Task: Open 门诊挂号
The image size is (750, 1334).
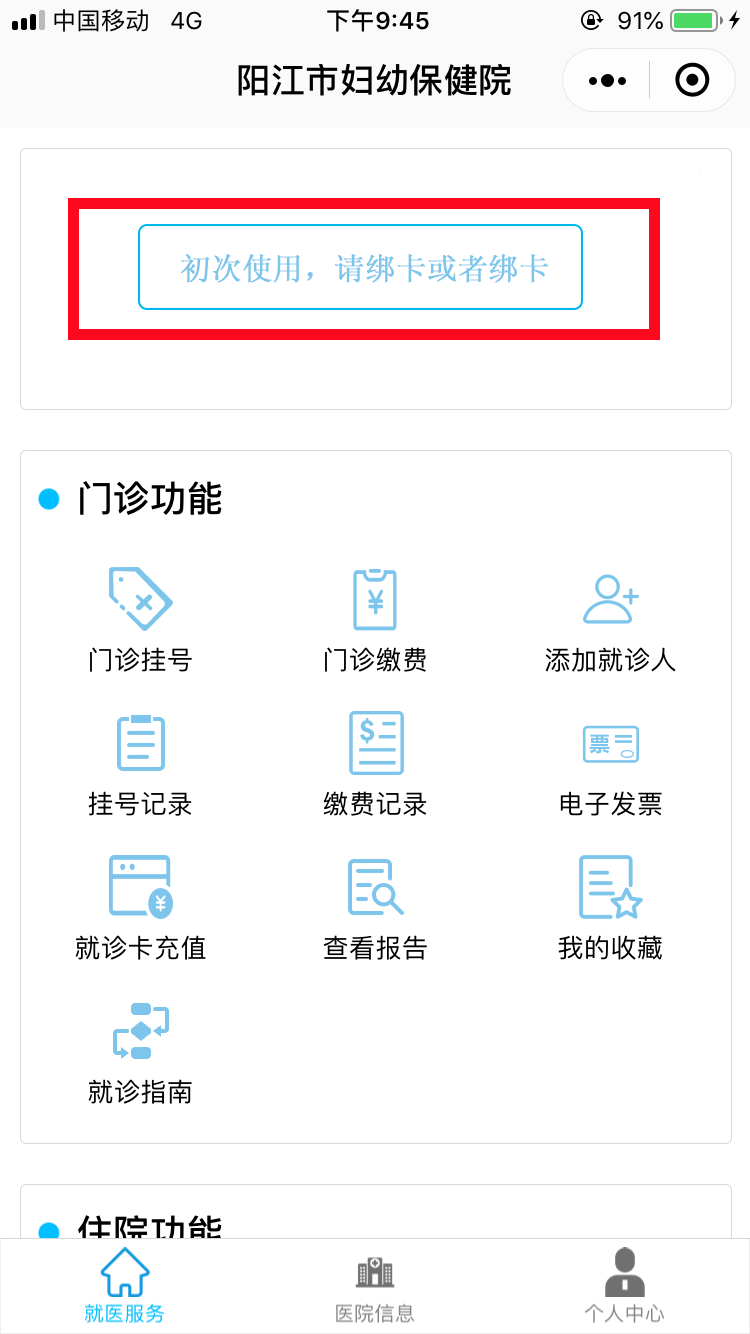Action: pos(140,619)
